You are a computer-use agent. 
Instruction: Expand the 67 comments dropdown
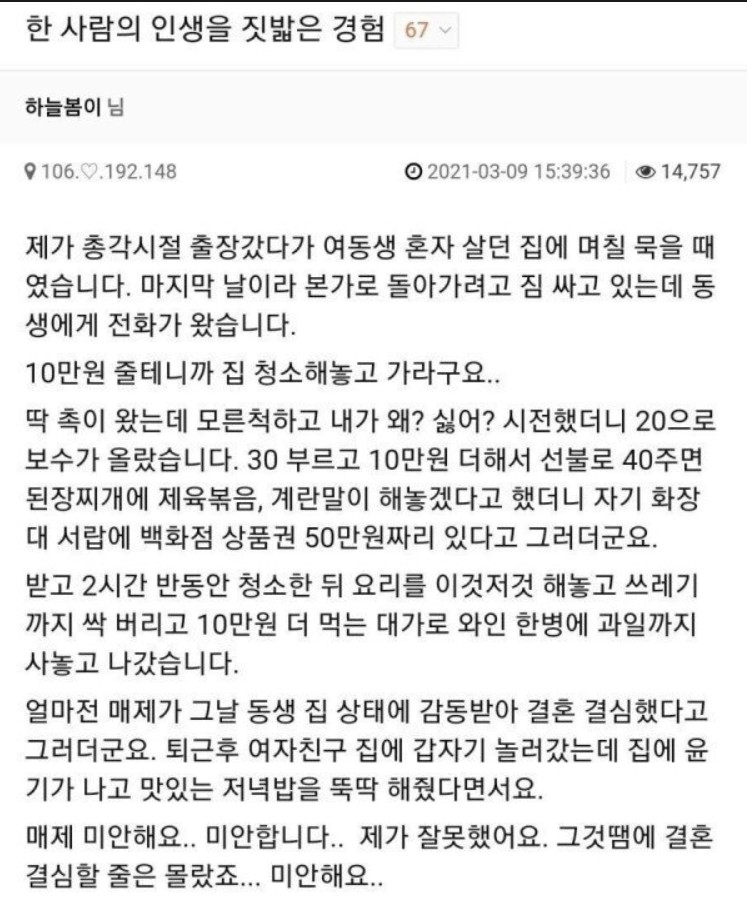pyautogui.click(x=428, y=30)
